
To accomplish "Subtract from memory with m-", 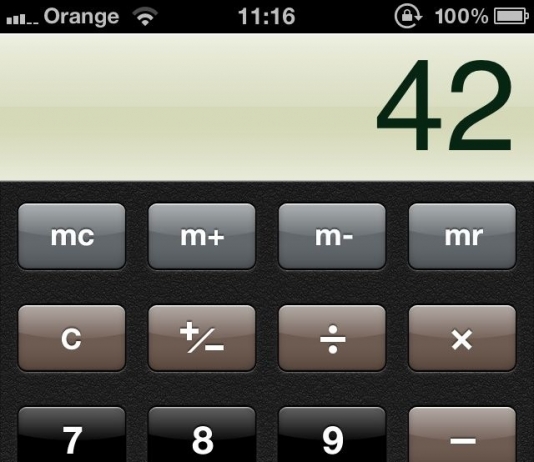I will point(332,236).
